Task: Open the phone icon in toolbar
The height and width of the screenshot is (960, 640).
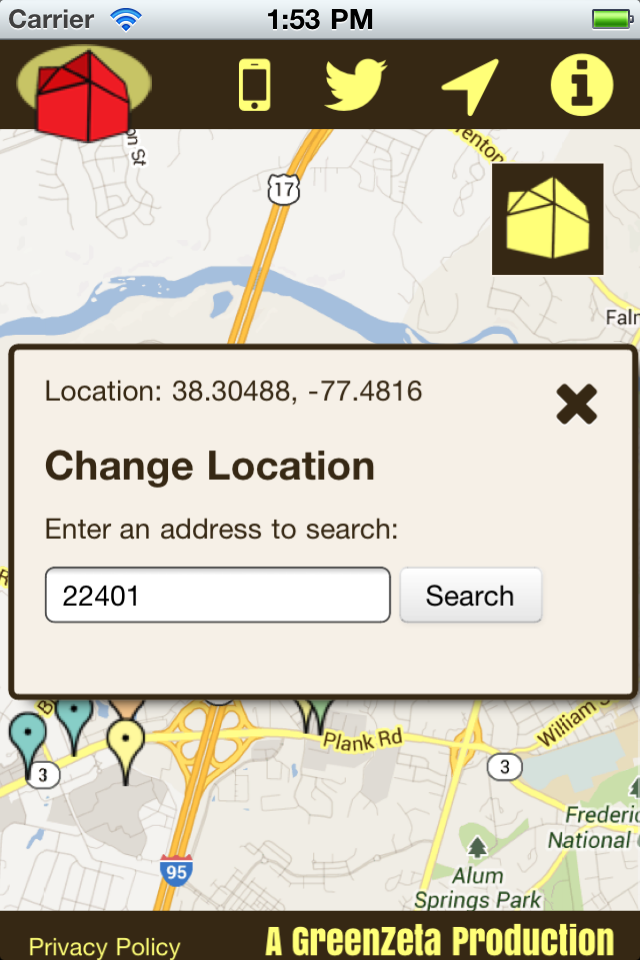Action: click(255, 85)
